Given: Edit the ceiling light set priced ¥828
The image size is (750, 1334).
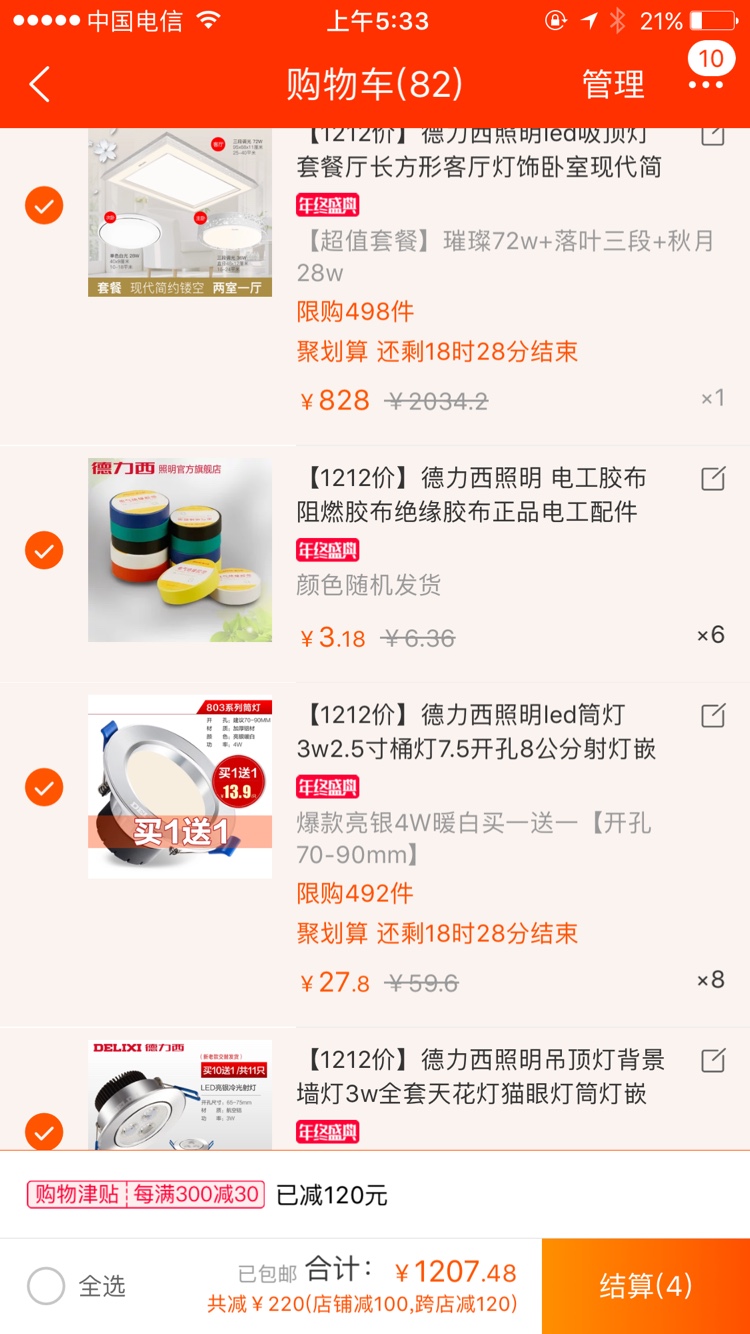Looking at the screenshot, I should [x=713, y=135].
